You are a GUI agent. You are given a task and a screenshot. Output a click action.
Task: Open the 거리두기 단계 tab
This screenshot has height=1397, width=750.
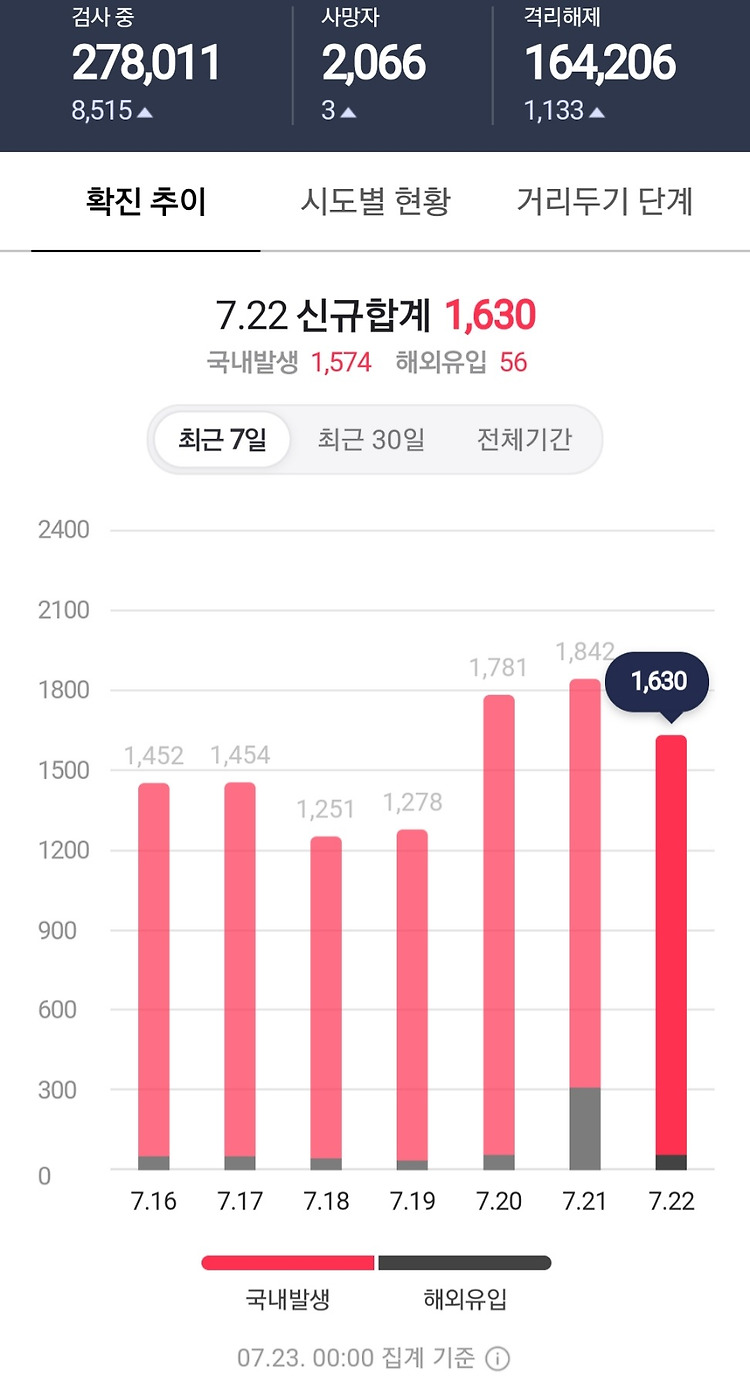pos(604,201)
